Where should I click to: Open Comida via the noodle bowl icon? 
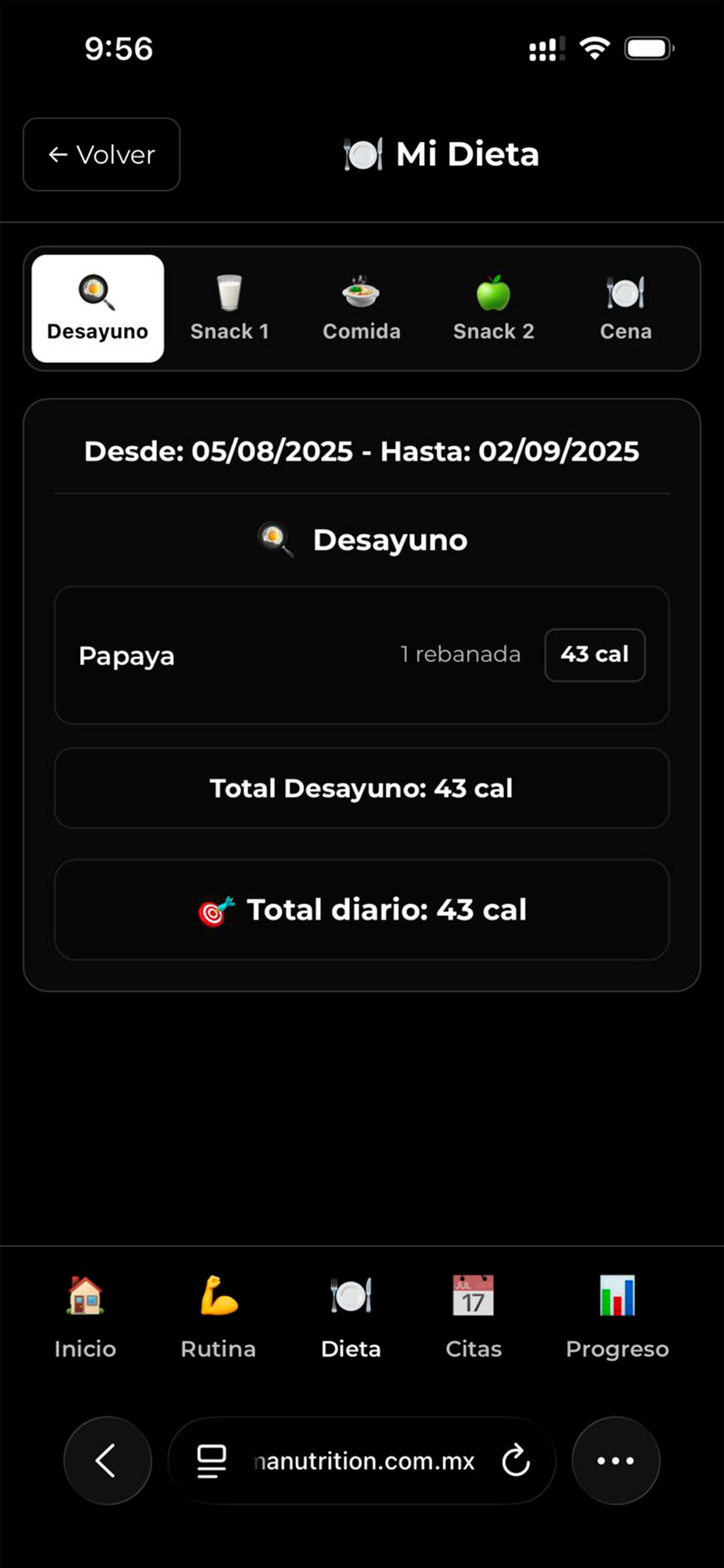pos(361,292)
